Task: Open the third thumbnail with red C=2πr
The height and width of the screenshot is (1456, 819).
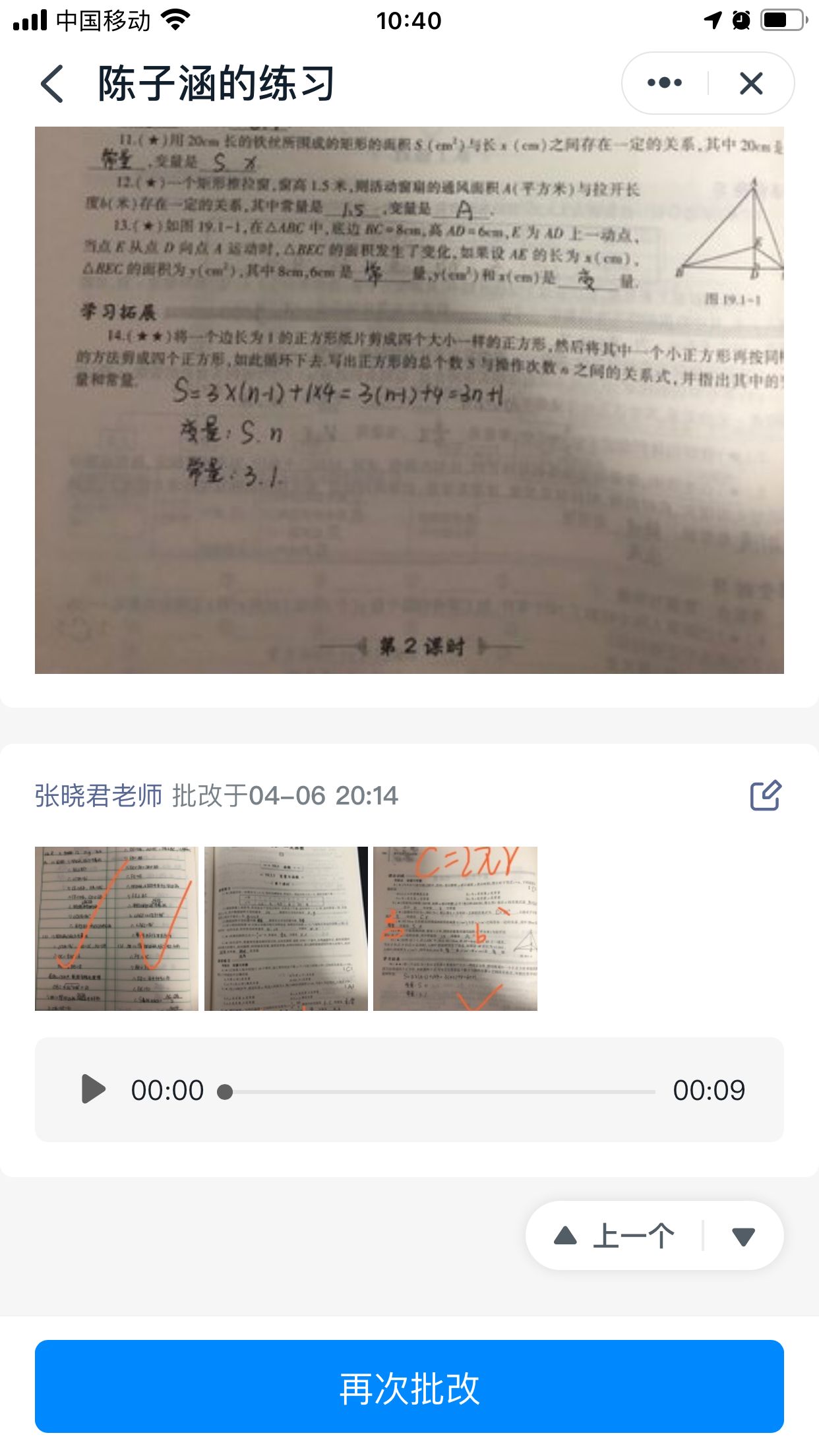Action: [455, 928]
